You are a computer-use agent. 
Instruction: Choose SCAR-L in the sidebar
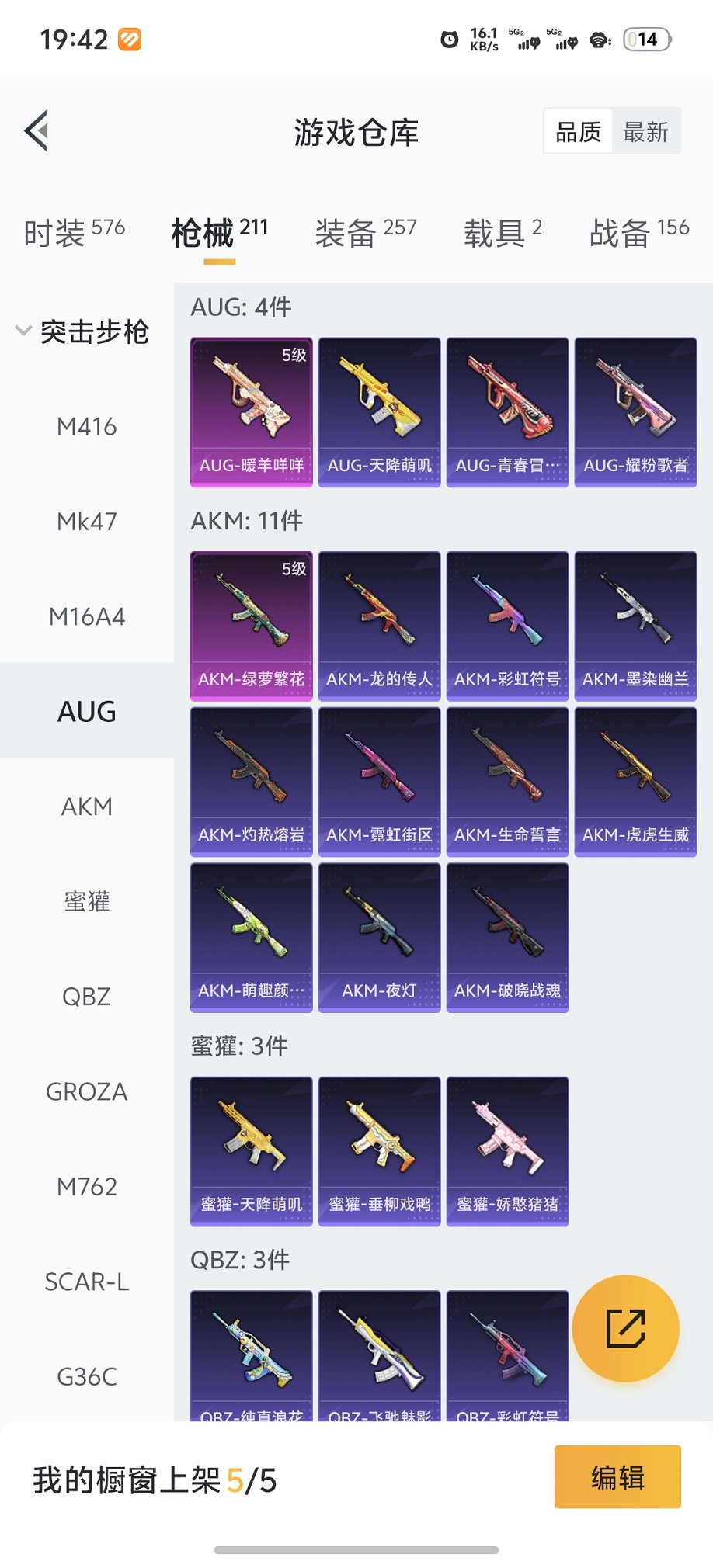pos(86,1282)
